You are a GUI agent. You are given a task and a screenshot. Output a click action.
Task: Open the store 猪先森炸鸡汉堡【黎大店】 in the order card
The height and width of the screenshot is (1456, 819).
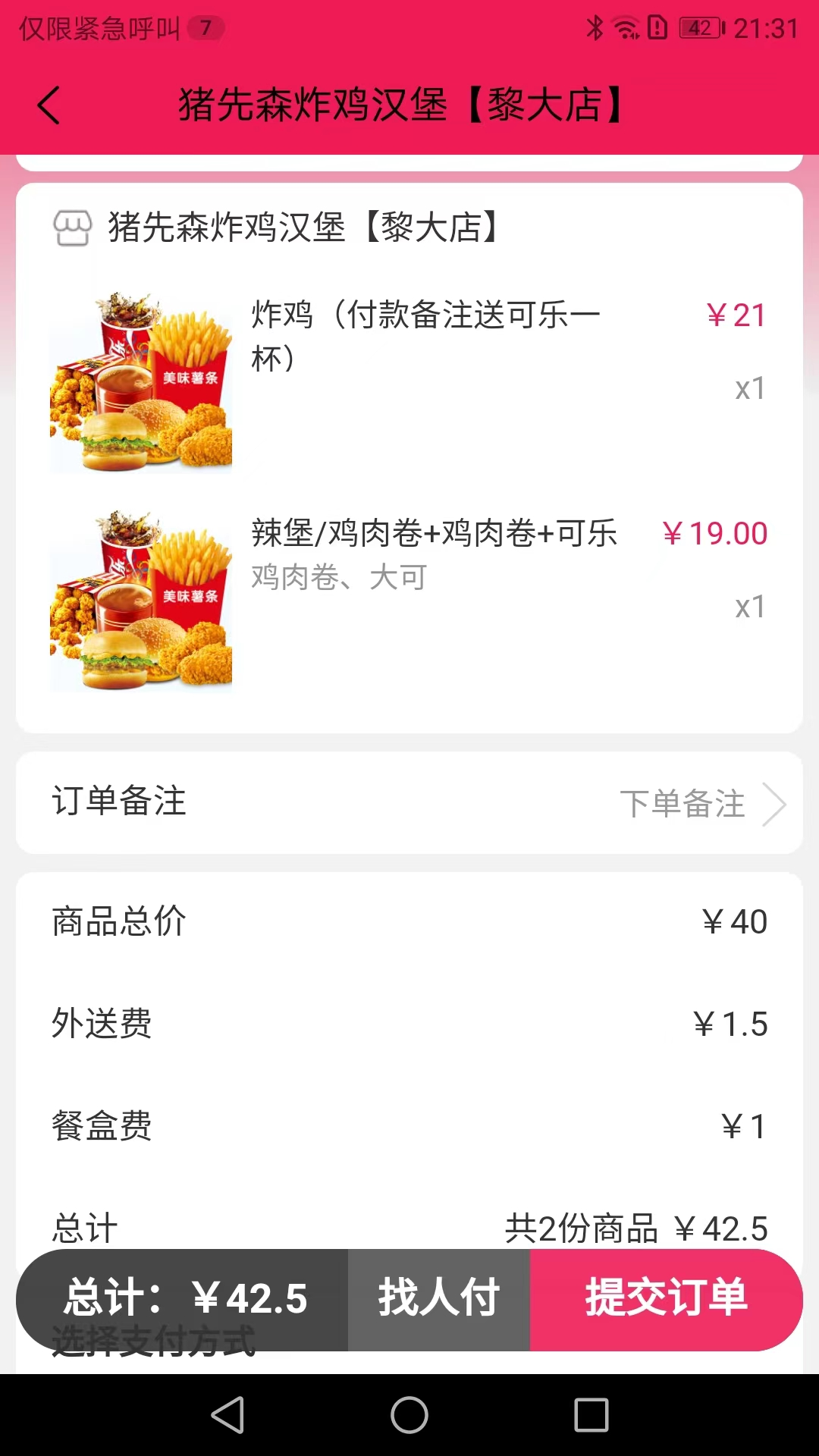[x=302, y=227]
